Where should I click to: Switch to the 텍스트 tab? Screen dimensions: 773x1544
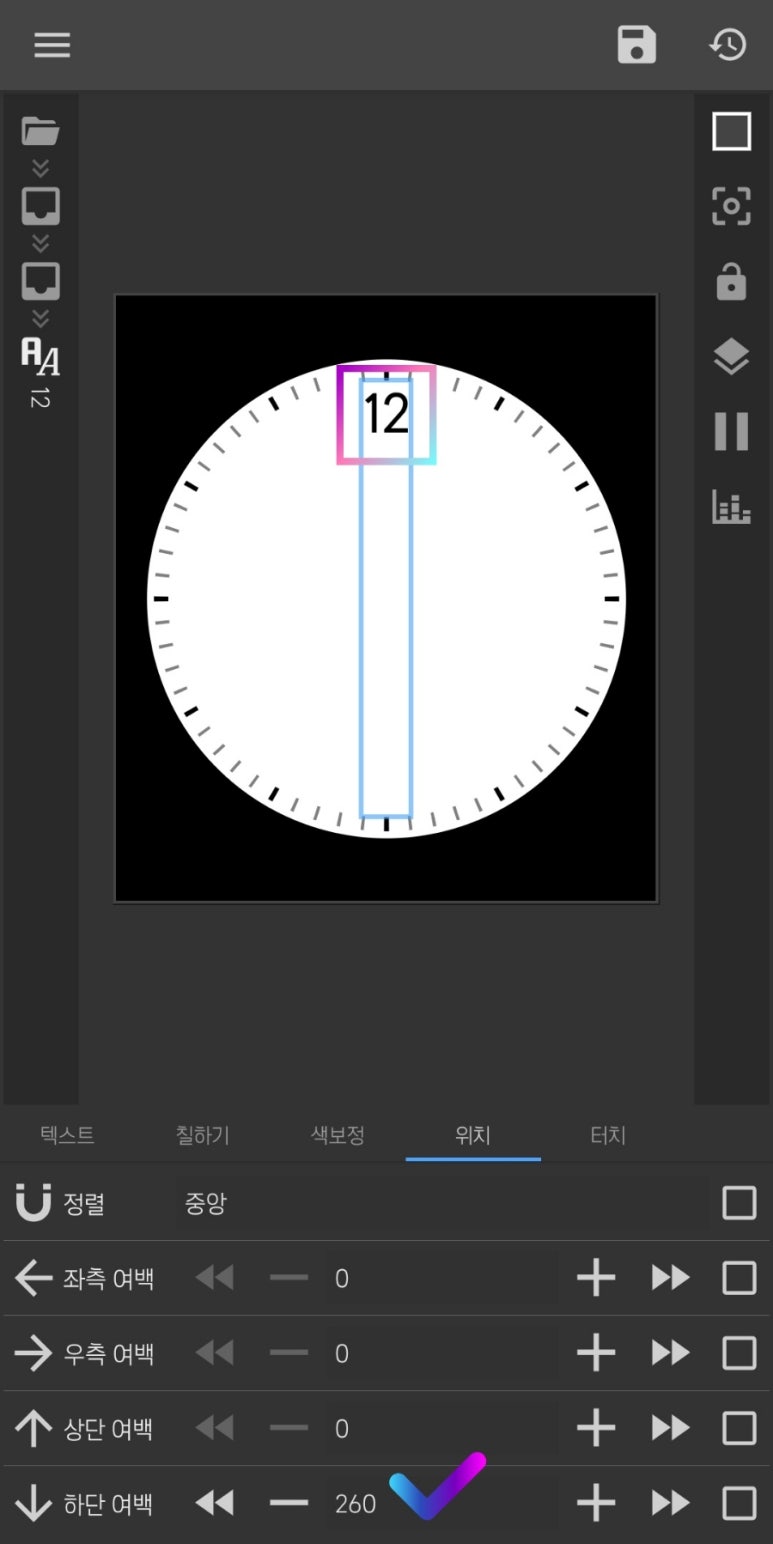(x=67, y=1135)
